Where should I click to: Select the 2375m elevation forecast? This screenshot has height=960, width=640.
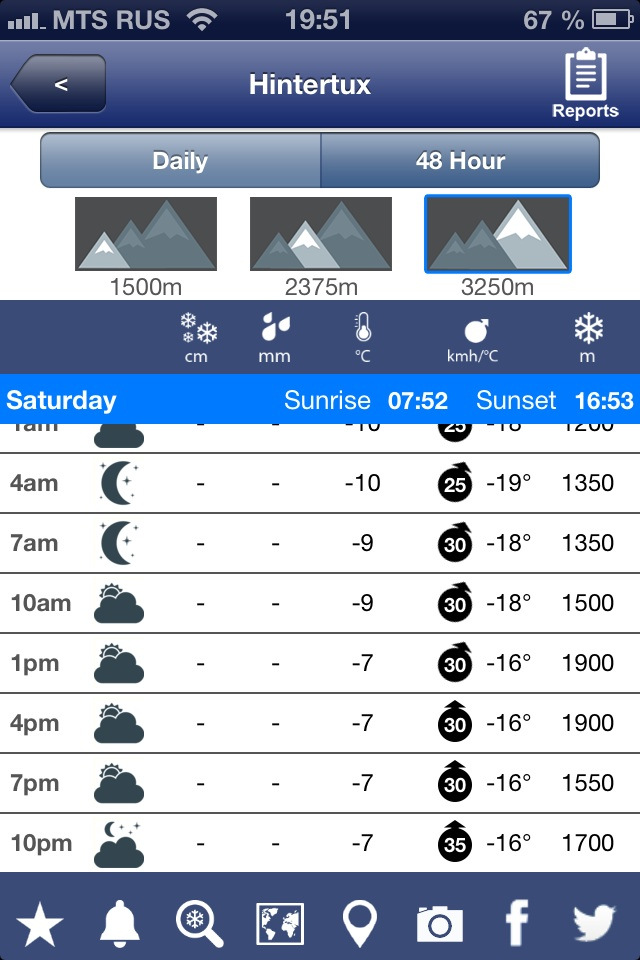click(321, 235)
